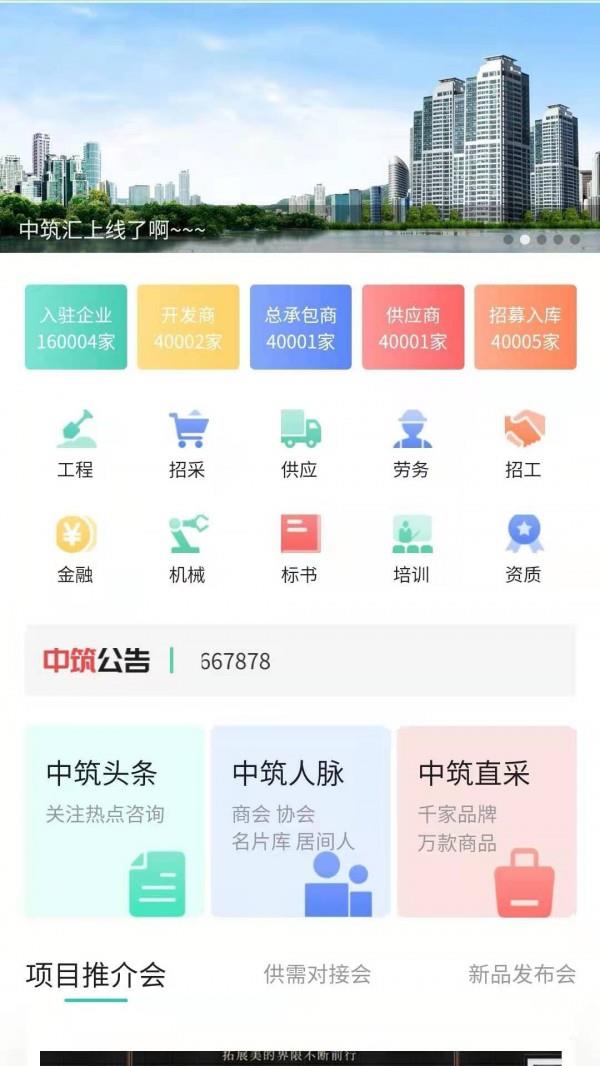Screen dimensions: 600x1066
Task: Open the 招募入库 tile
Action: [x=524, y=327]
